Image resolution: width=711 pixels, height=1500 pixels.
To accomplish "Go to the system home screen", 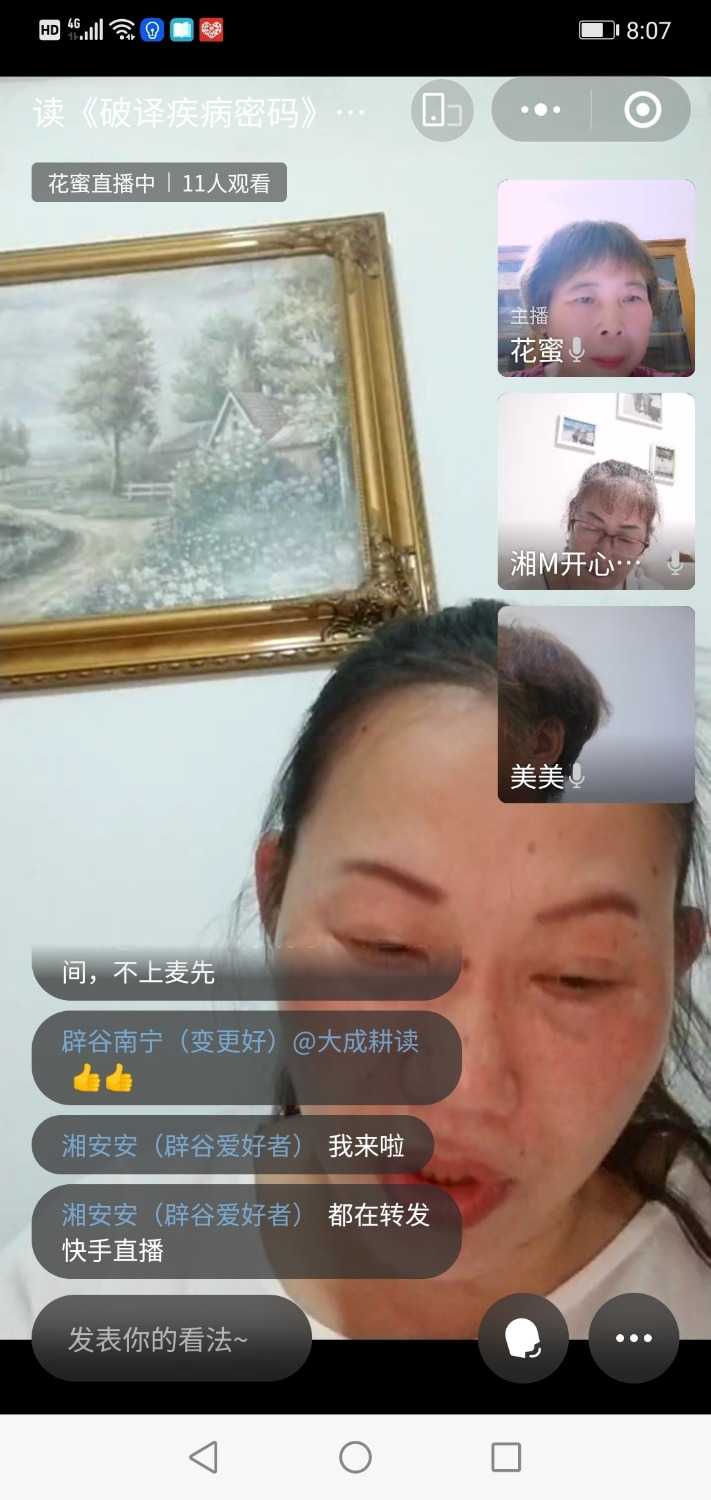I will point(355,1457).
